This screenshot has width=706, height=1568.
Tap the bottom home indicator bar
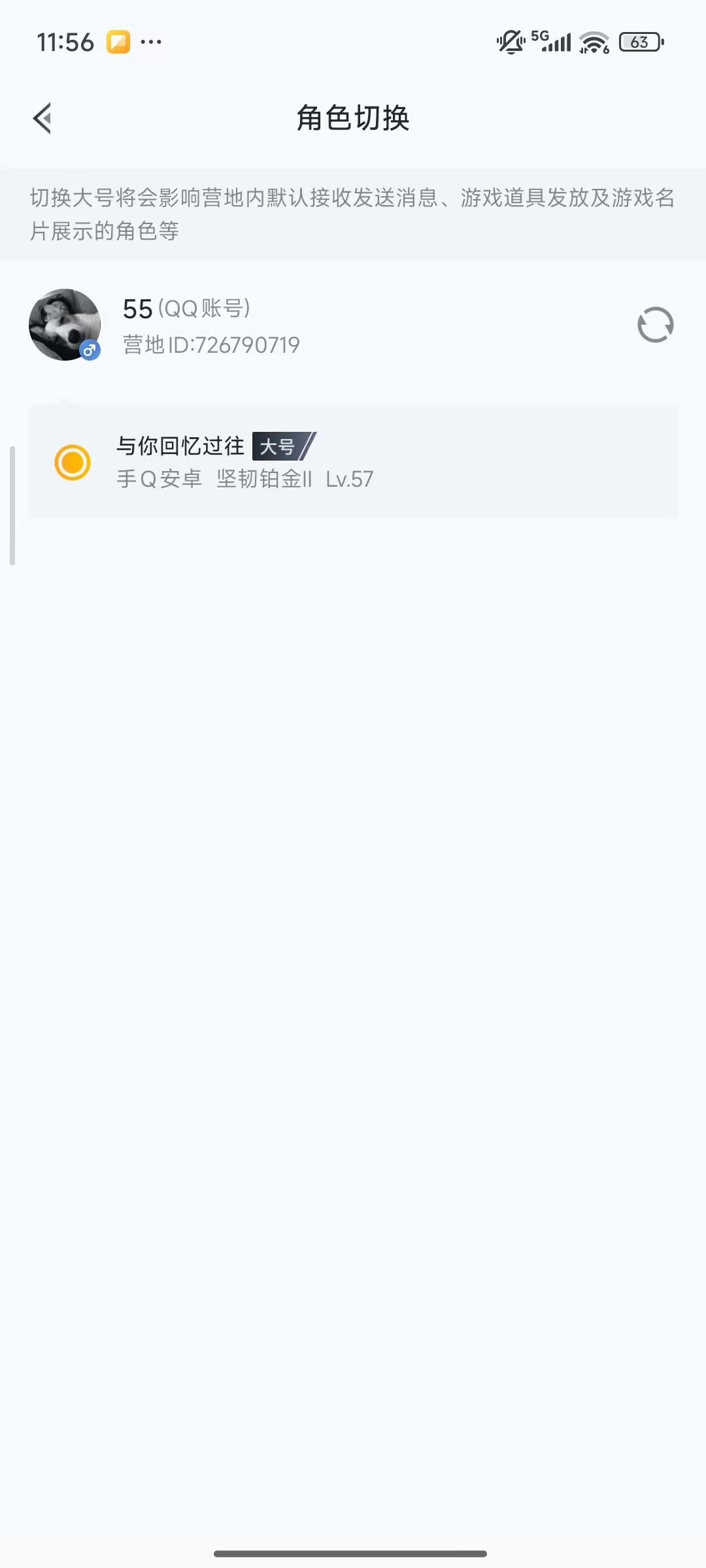[x=353, y=1552]
